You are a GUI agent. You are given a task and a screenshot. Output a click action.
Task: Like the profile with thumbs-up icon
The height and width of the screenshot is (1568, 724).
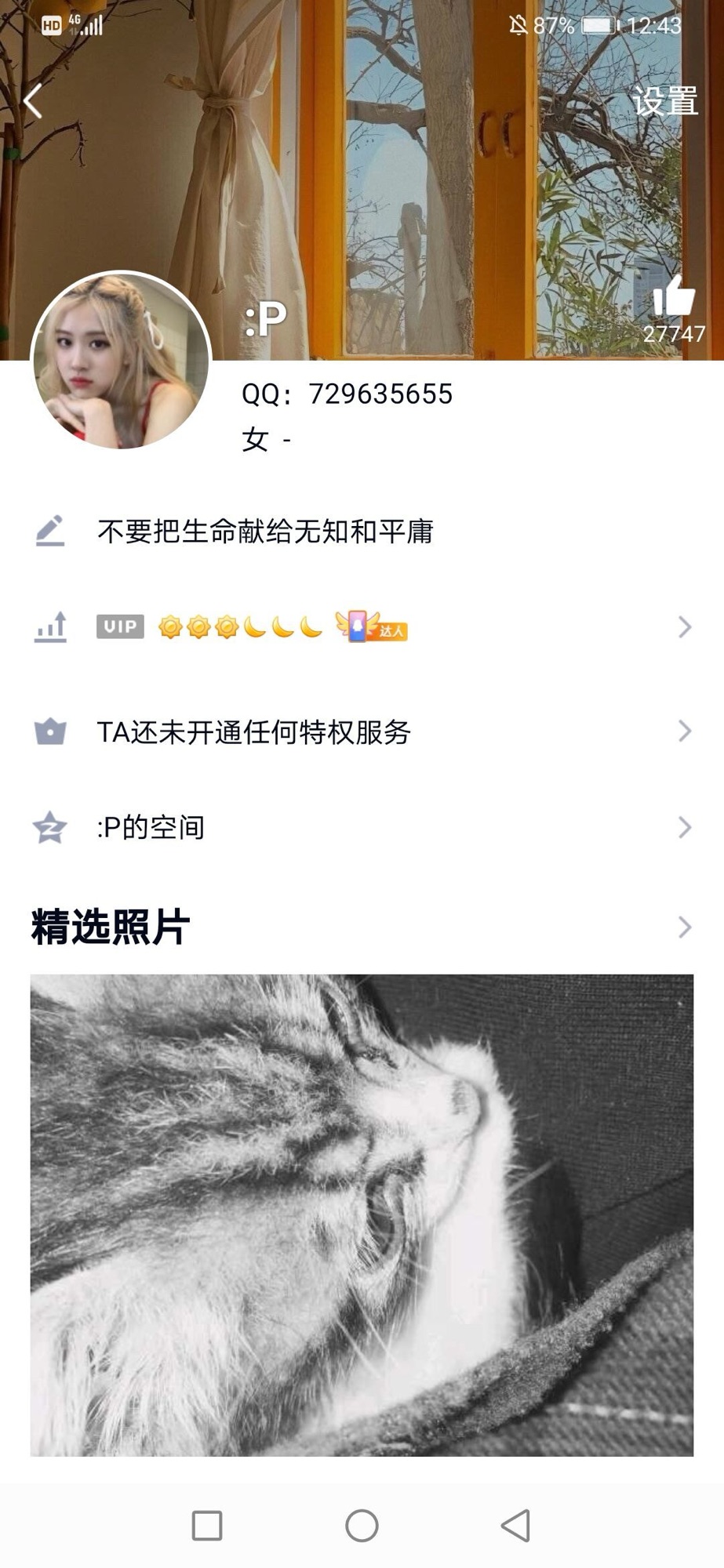click(673, 298)
